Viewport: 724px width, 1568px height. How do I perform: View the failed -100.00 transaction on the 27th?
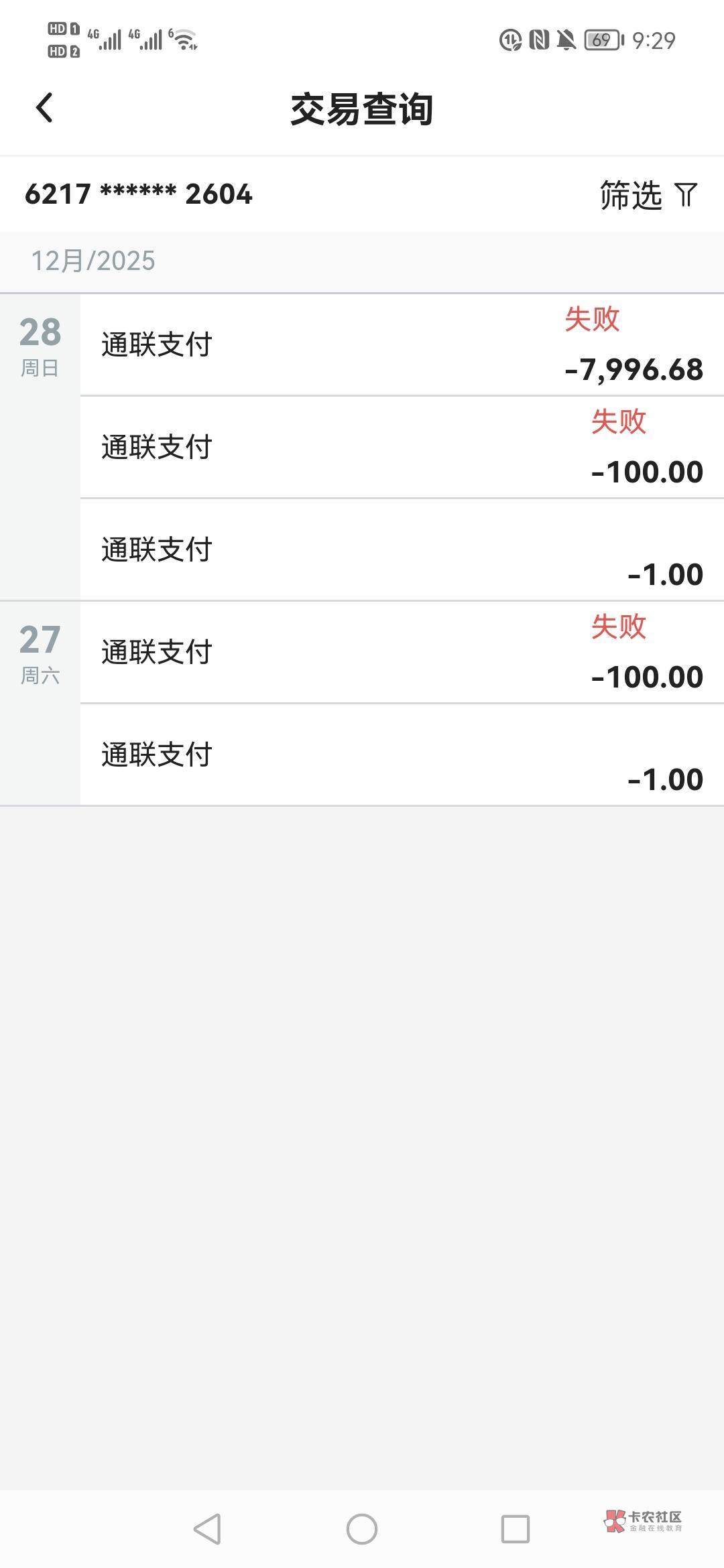click(x=401, y=653)
